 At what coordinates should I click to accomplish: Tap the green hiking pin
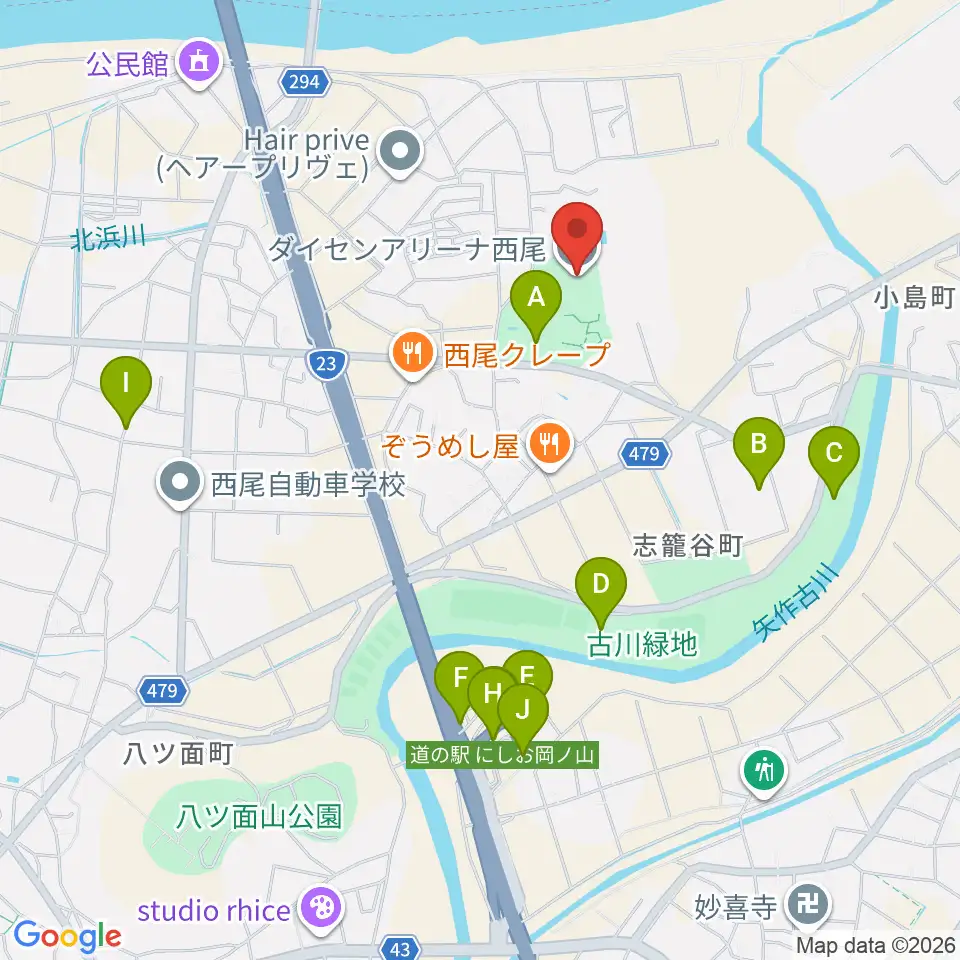[x=764, y=773]
